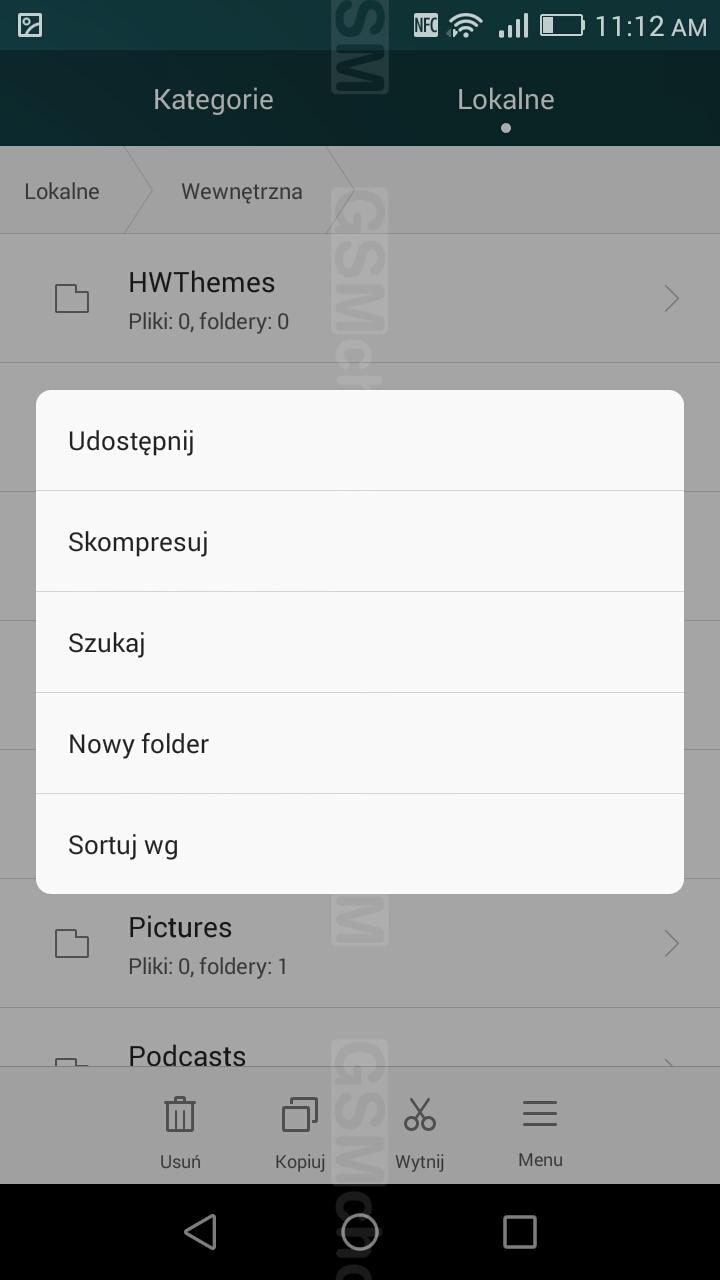Switch to the Lokalne tab
This screenshot has width=720, height=1280.
[506, 99]
